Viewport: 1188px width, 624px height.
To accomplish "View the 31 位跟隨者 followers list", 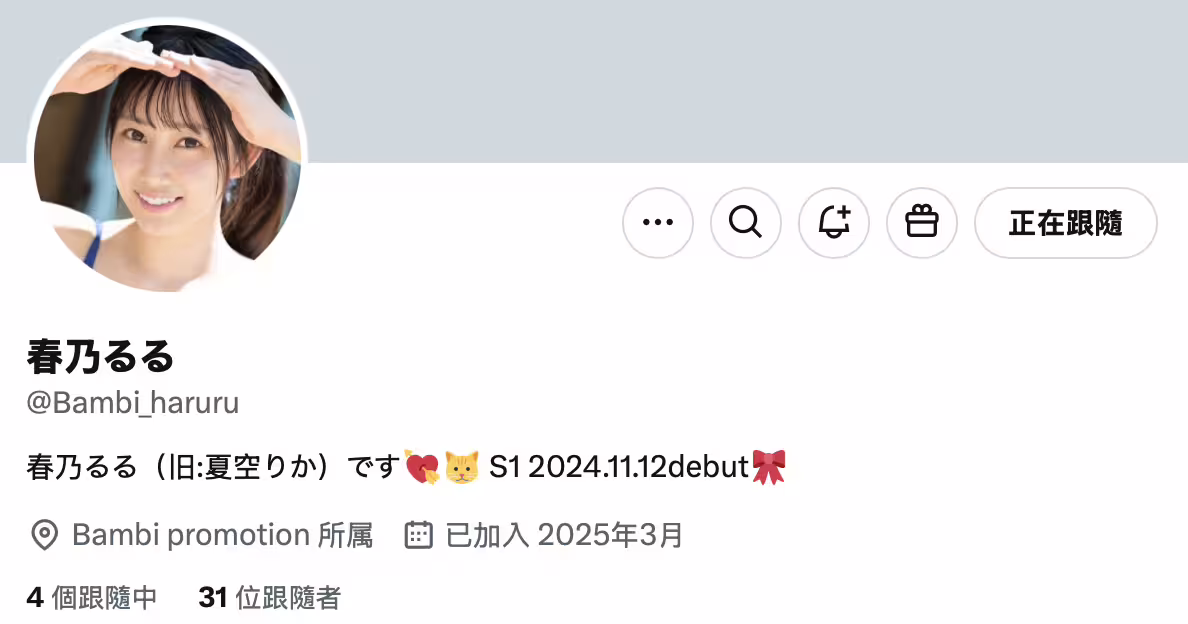I will [x=270, y=598].
